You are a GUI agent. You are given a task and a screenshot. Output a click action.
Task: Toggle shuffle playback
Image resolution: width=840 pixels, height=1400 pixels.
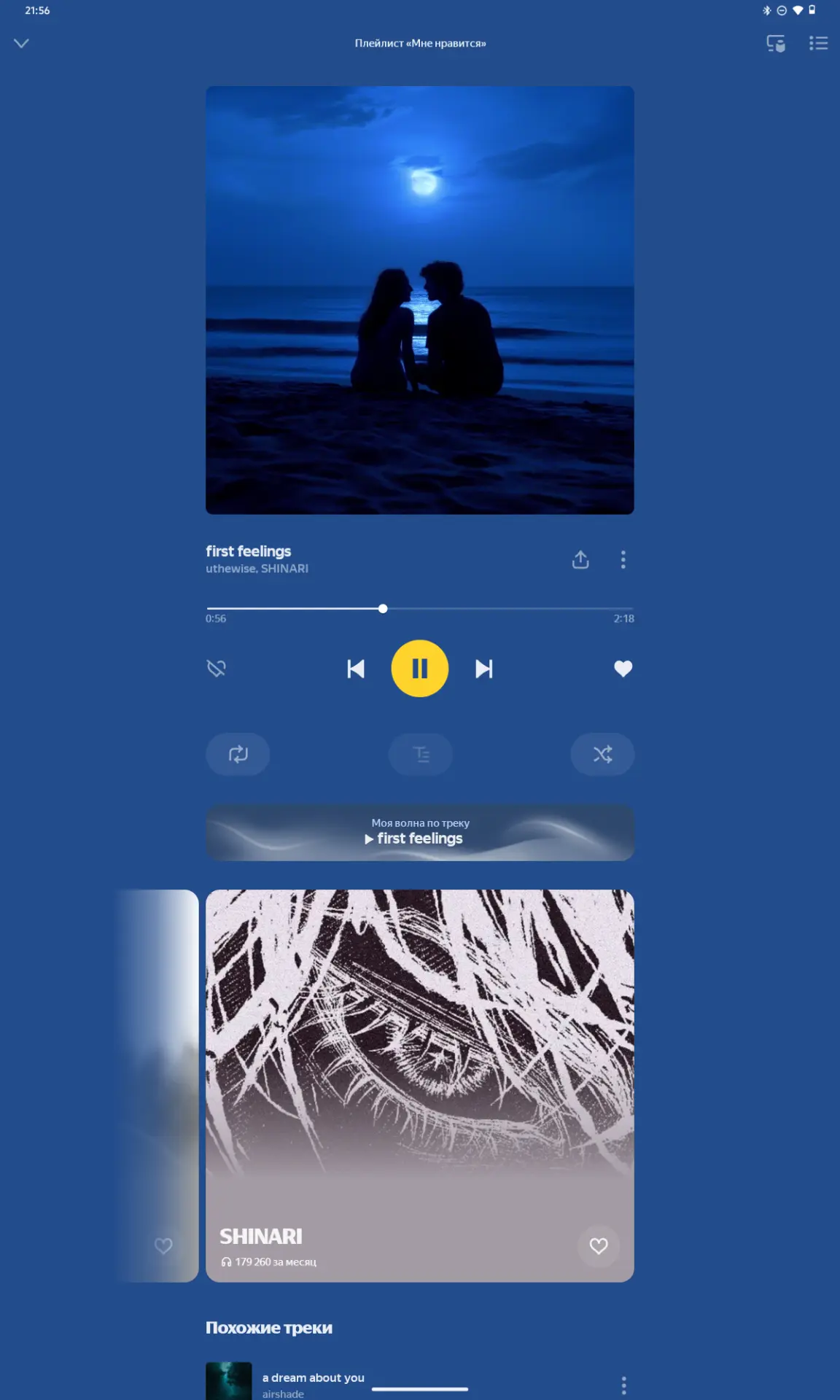tap(602, 754)
